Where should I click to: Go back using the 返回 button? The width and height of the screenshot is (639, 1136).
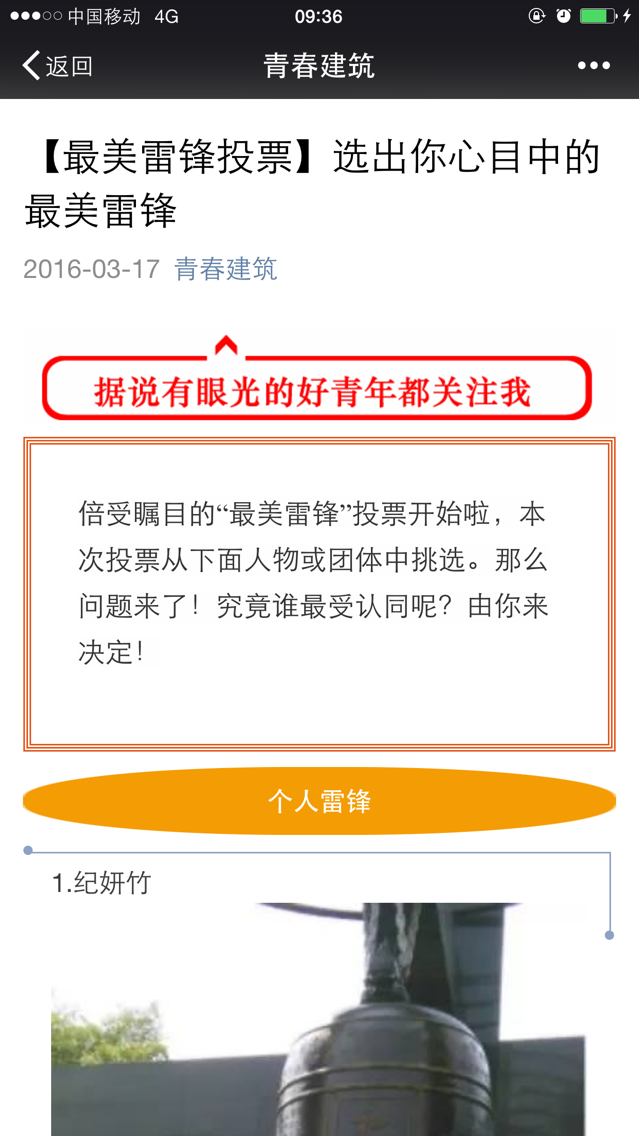(x=57, y=66)
